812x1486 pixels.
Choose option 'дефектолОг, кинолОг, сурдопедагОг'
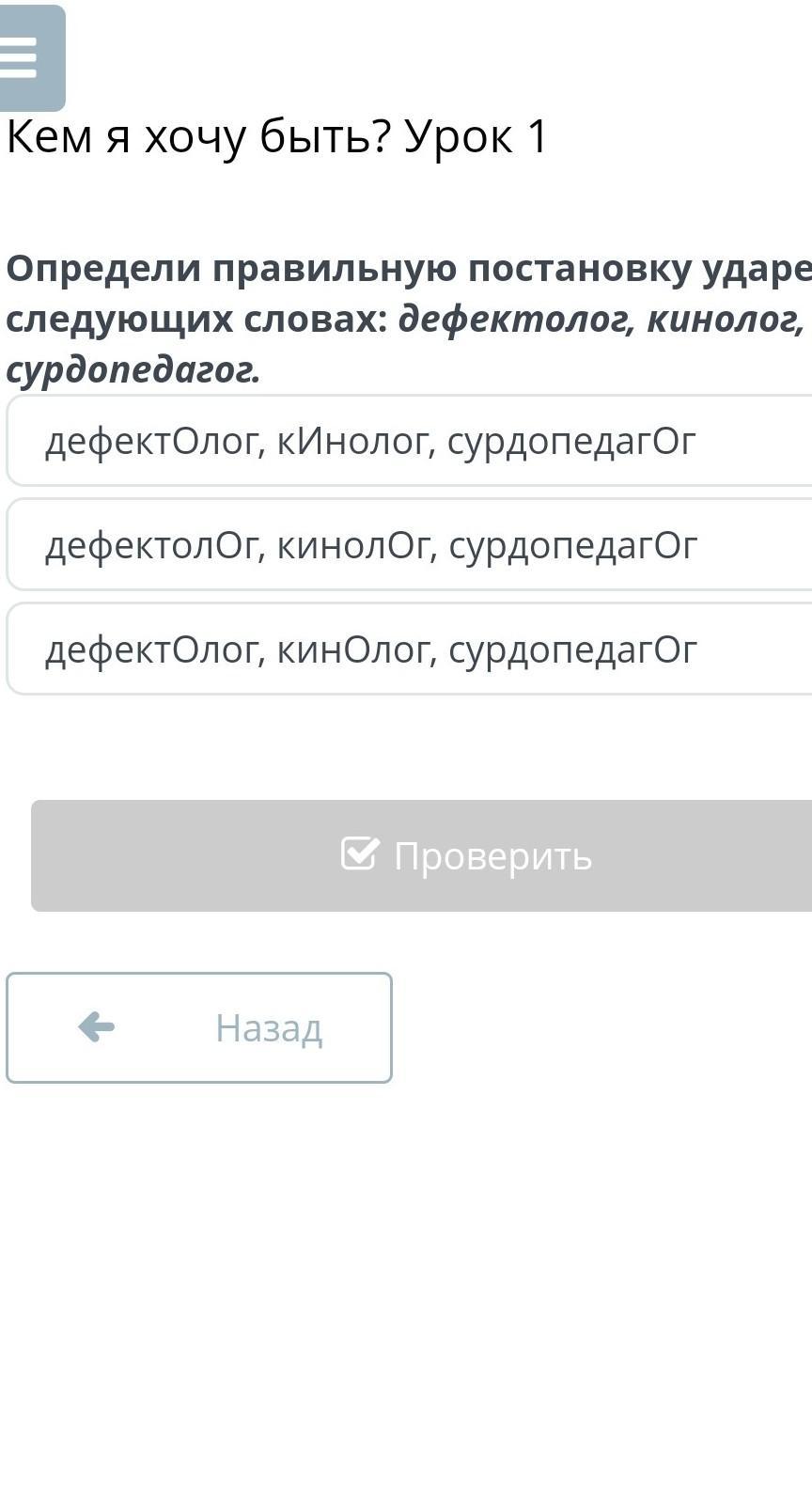point(410,545)
